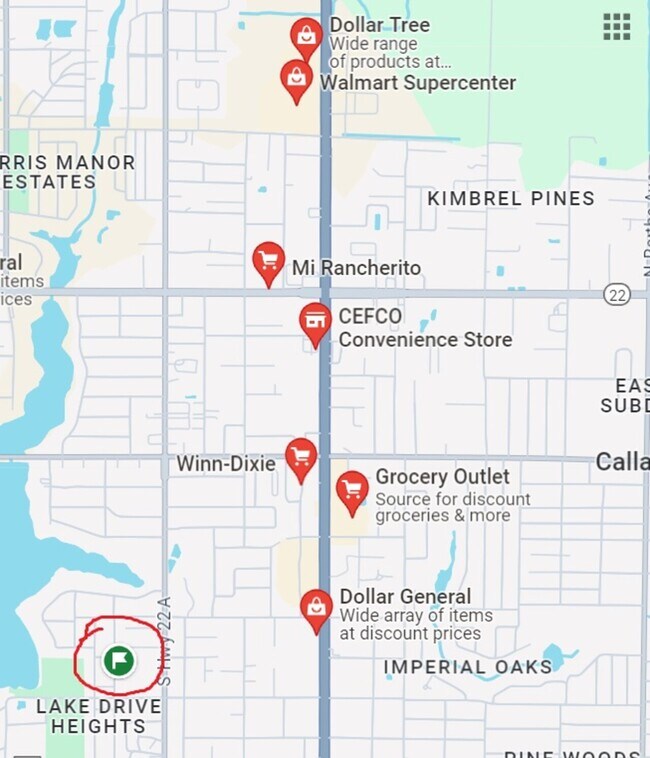Open the Google apps grid

coord(617,27)
